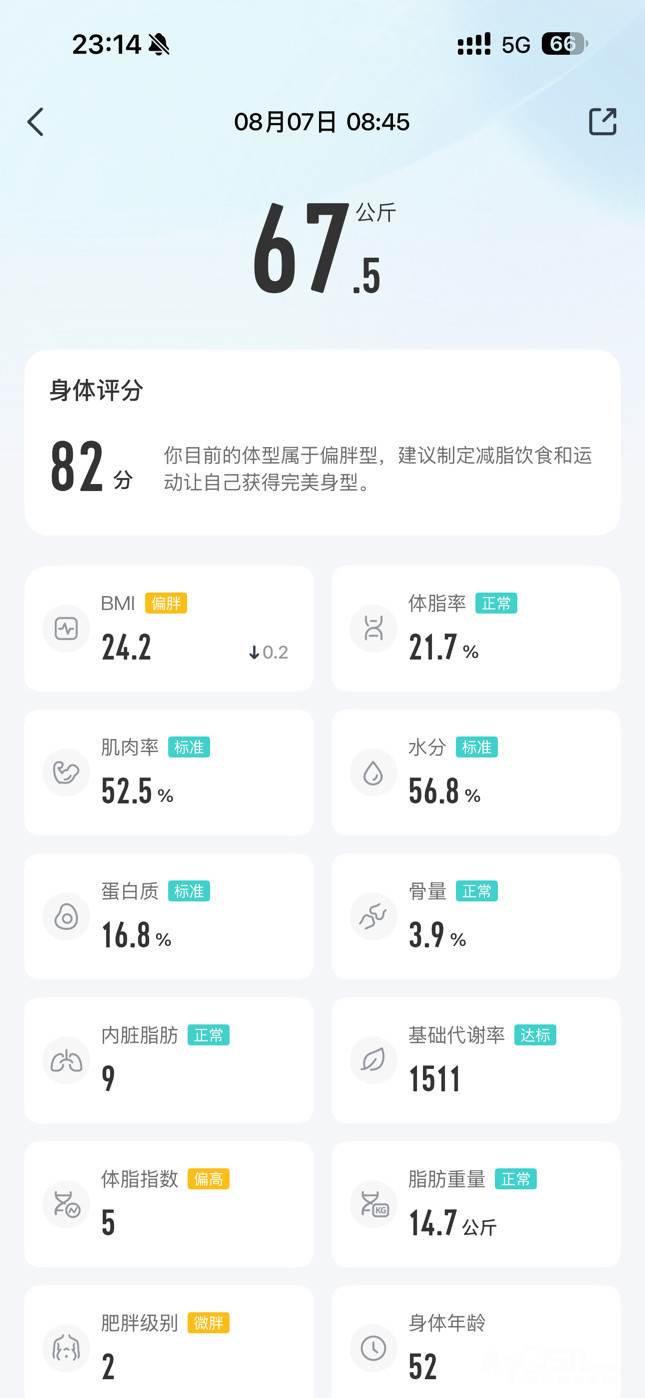Share this weight report

tap(603, 122)
